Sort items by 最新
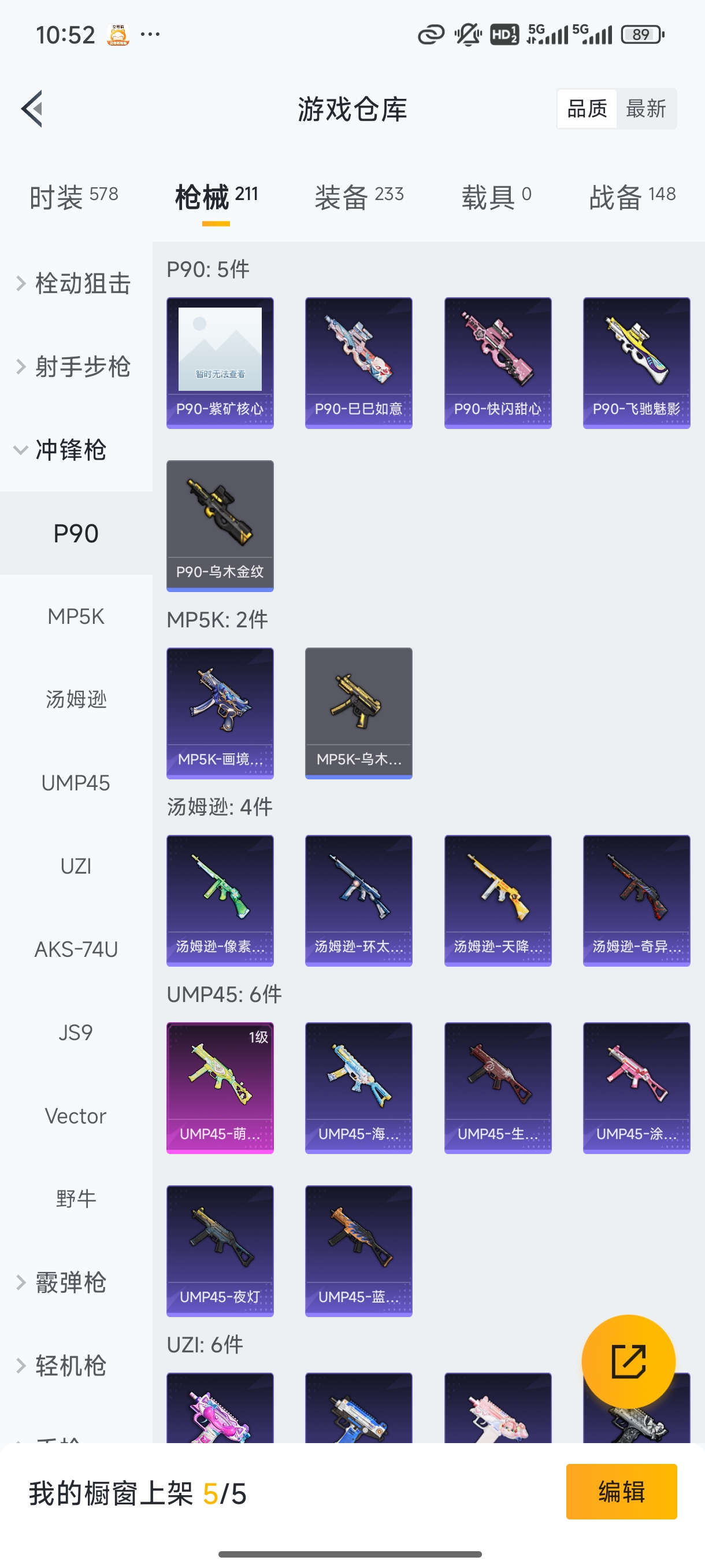The width and height of the screenshot is (705, 1568). pyautogui.click(x=646, y=109)
